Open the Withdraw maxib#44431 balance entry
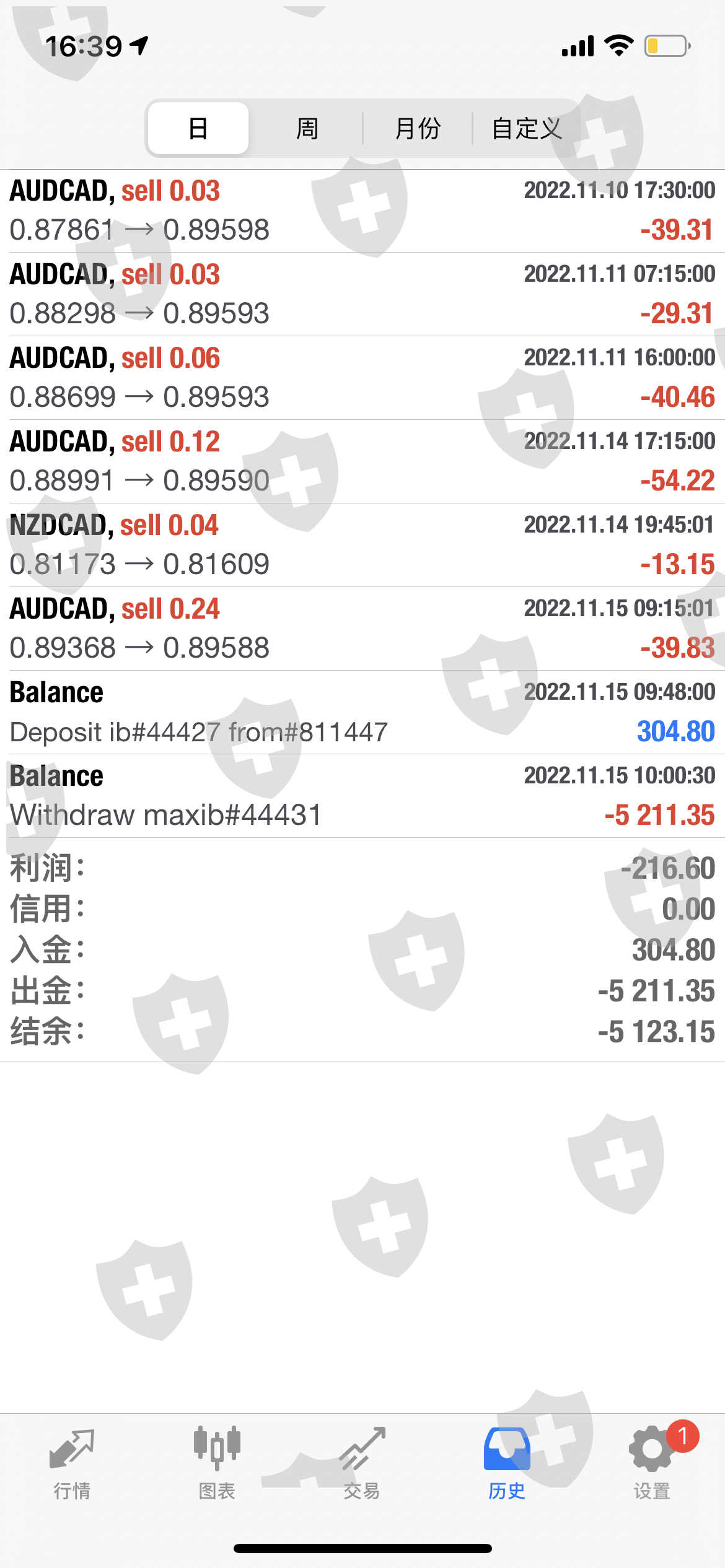Screen dimensions: 725x1568 (x=362, y=796)
